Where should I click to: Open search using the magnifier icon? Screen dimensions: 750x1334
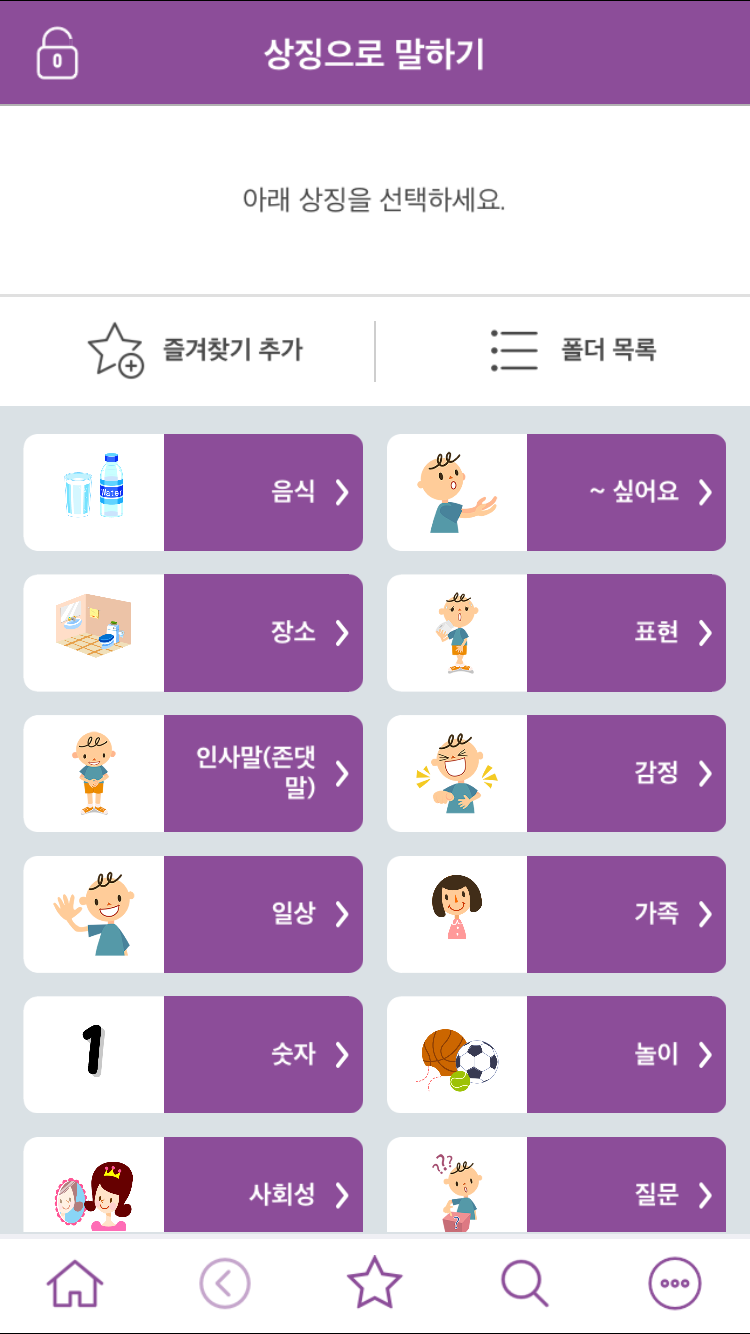[x=524, y=1283]
